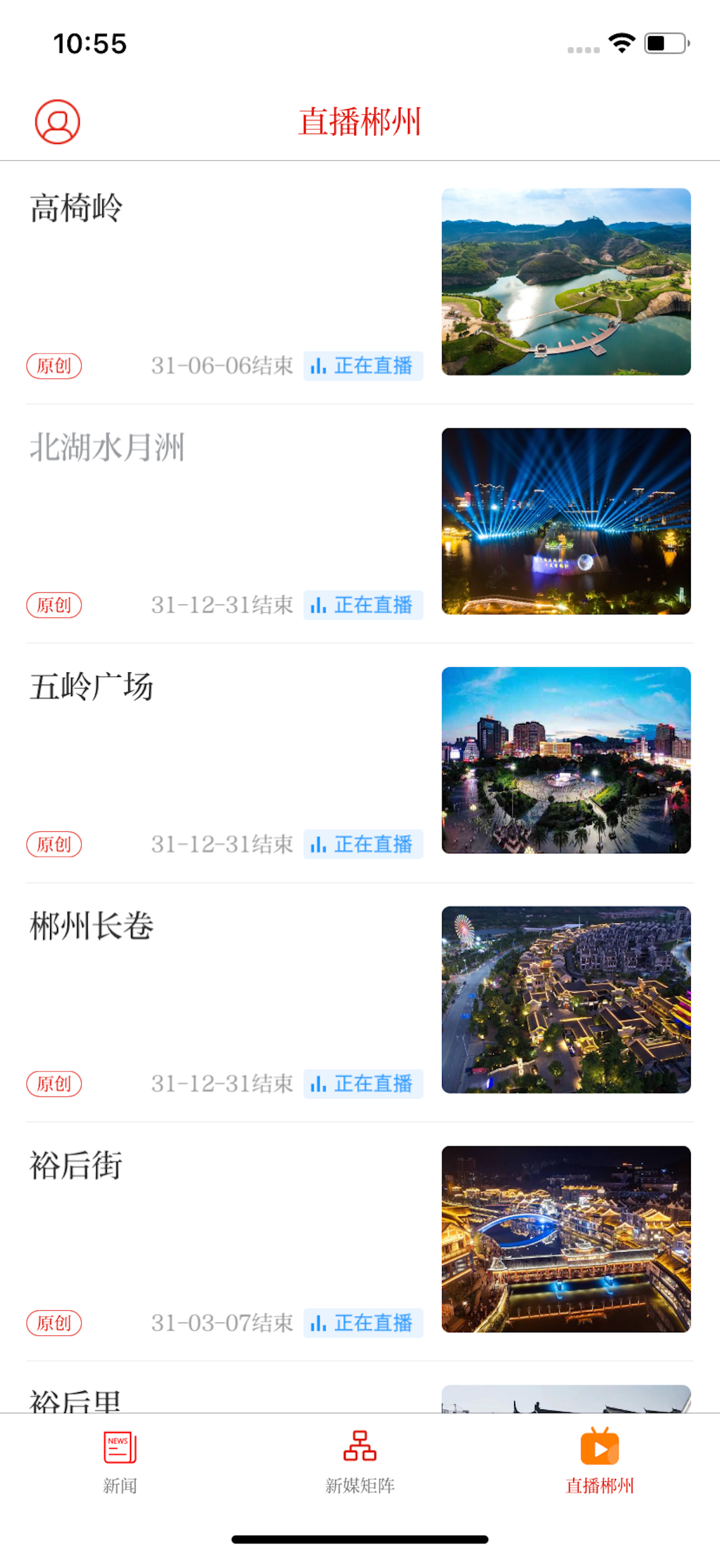This screenshot has height=1558, width=720.
Task: Click the 原创 badge on 裕后街
Action: coord(53,1322)
